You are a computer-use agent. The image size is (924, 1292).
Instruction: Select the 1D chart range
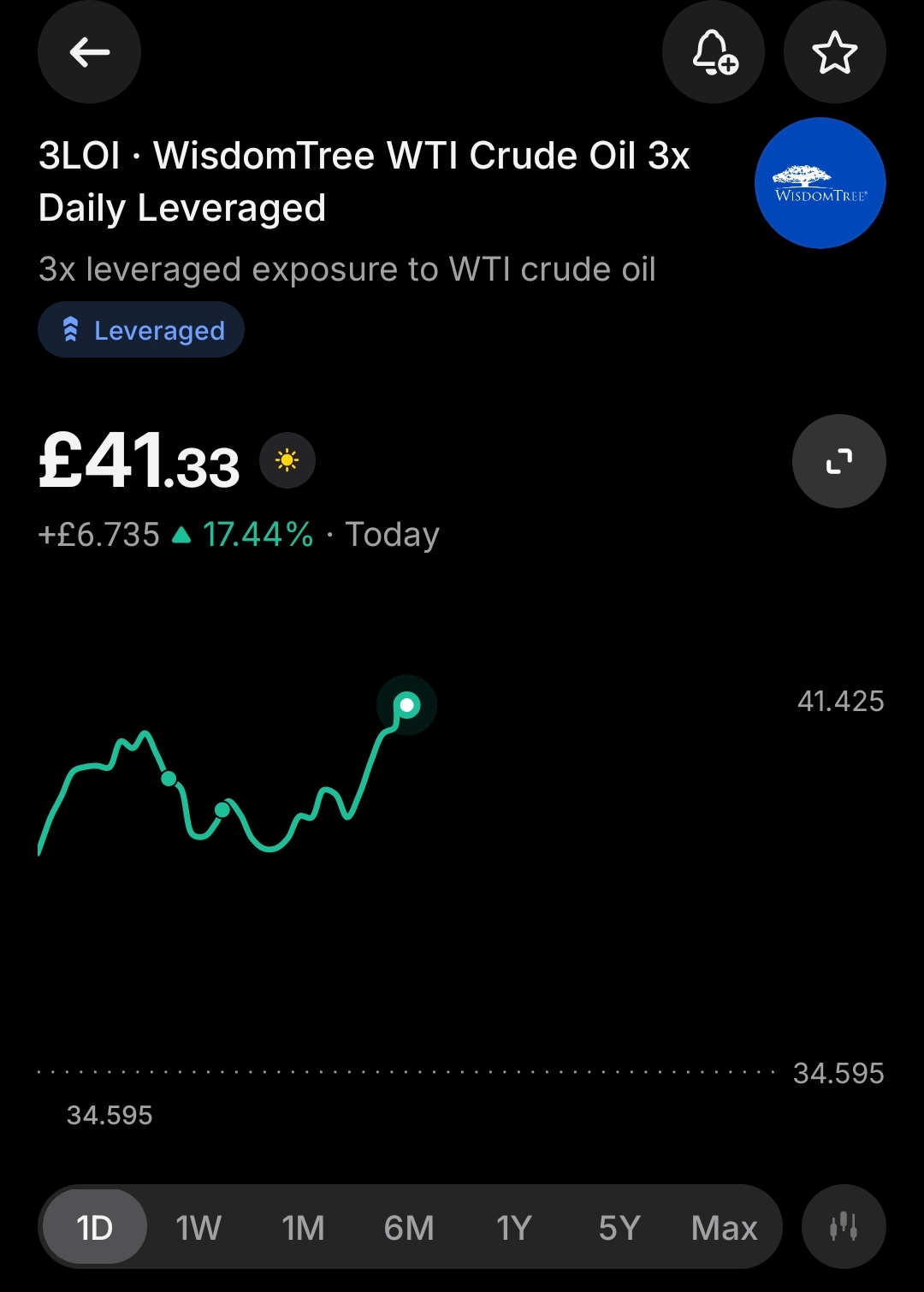coord(95,1228)
